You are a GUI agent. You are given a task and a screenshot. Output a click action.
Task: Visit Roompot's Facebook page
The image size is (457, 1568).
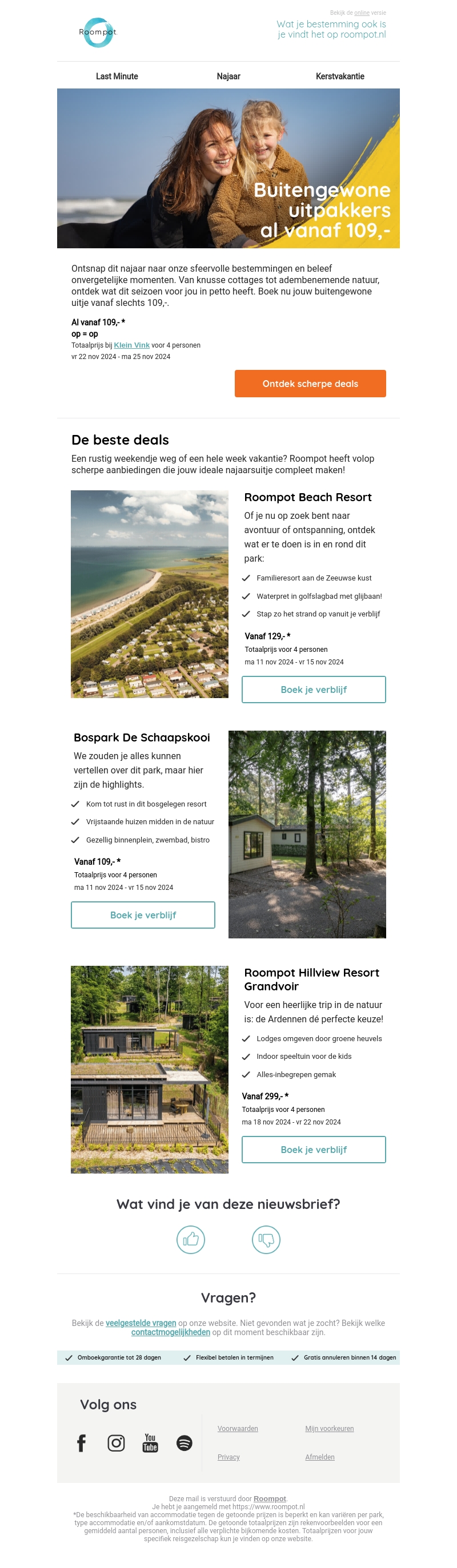[x=82, y=1442]
